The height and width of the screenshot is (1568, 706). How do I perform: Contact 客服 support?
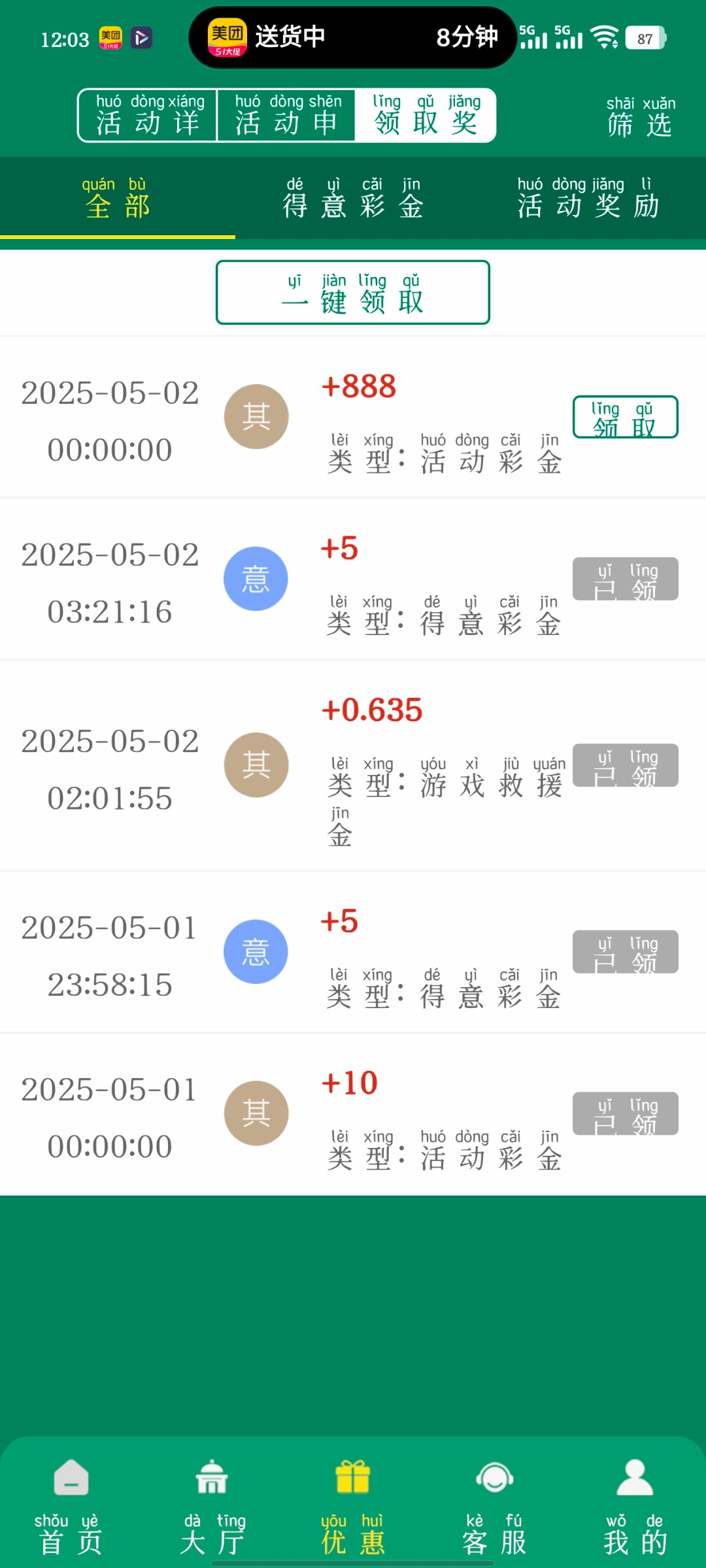click(494, 1506)
